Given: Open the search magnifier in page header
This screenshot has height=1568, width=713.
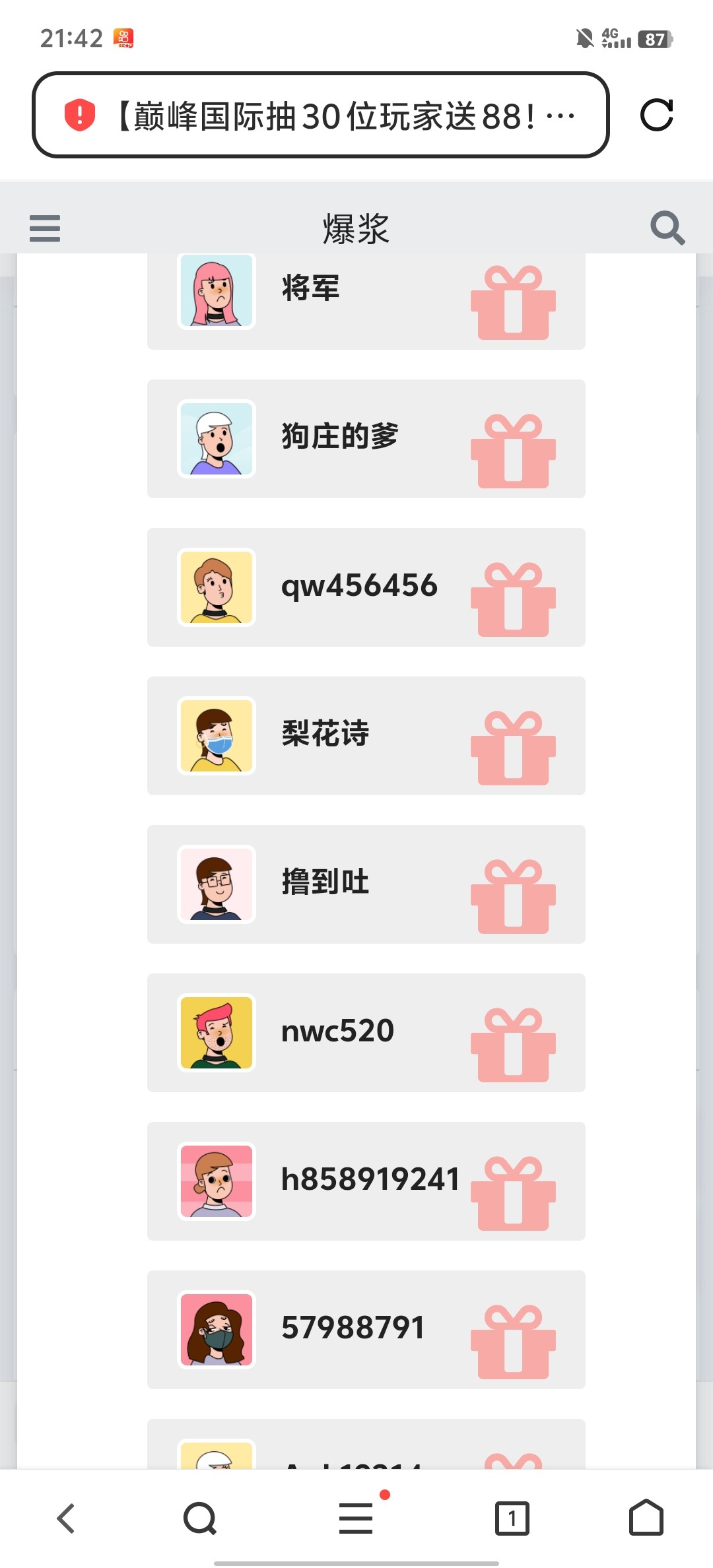Looking at the screenshot, I should 667,228.
